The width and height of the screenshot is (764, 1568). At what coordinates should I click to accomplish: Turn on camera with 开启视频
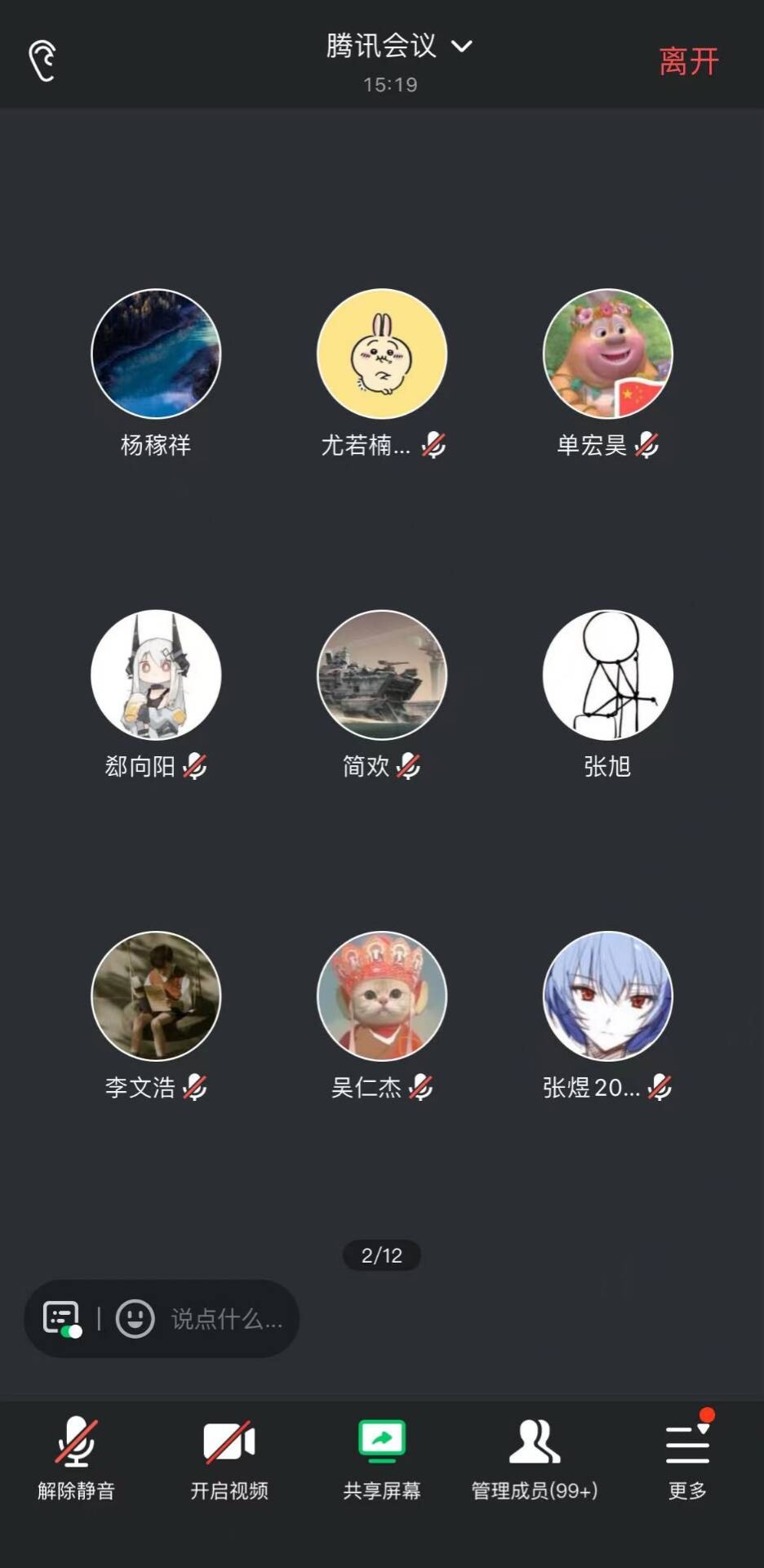coord(229,1459)
